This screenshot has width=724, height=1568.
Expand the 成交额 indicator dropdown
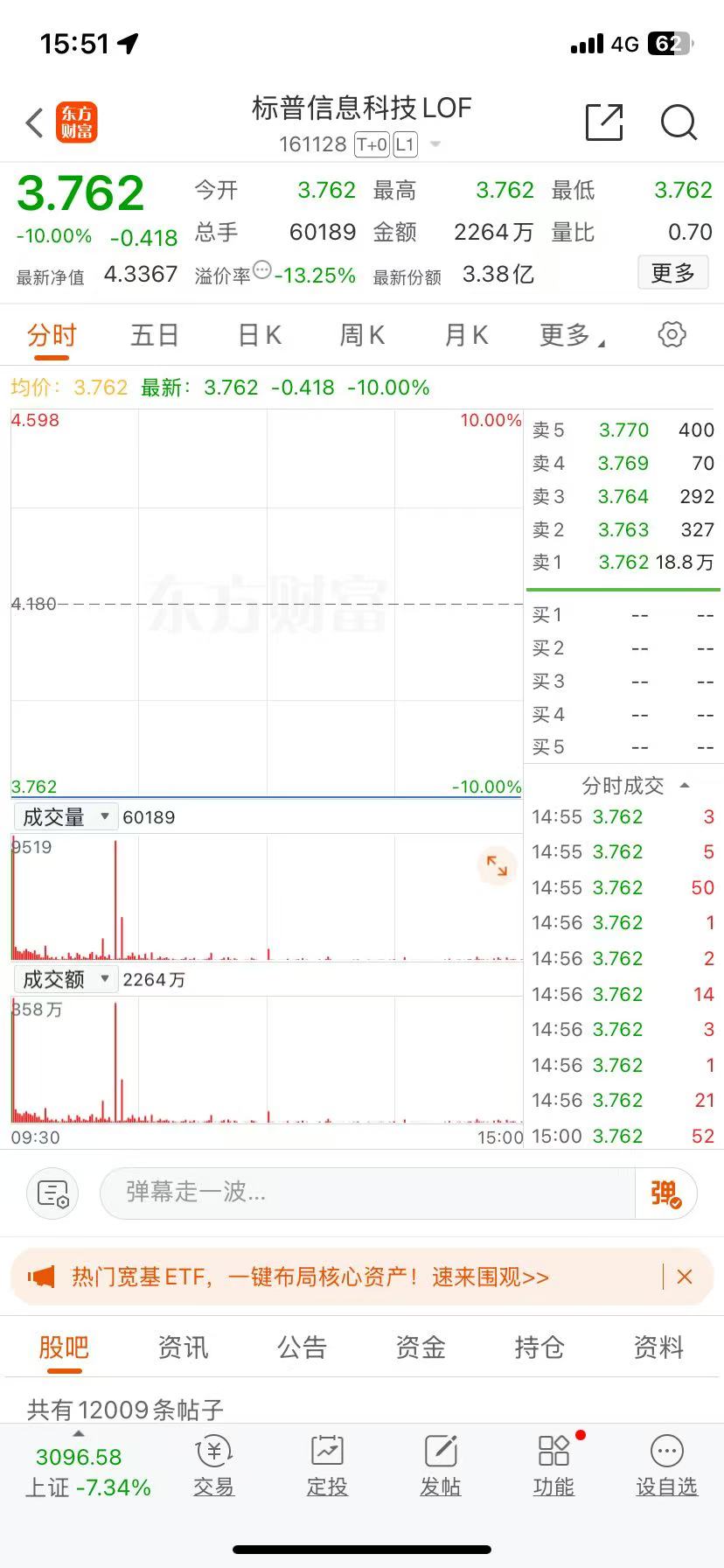[66, 978]
